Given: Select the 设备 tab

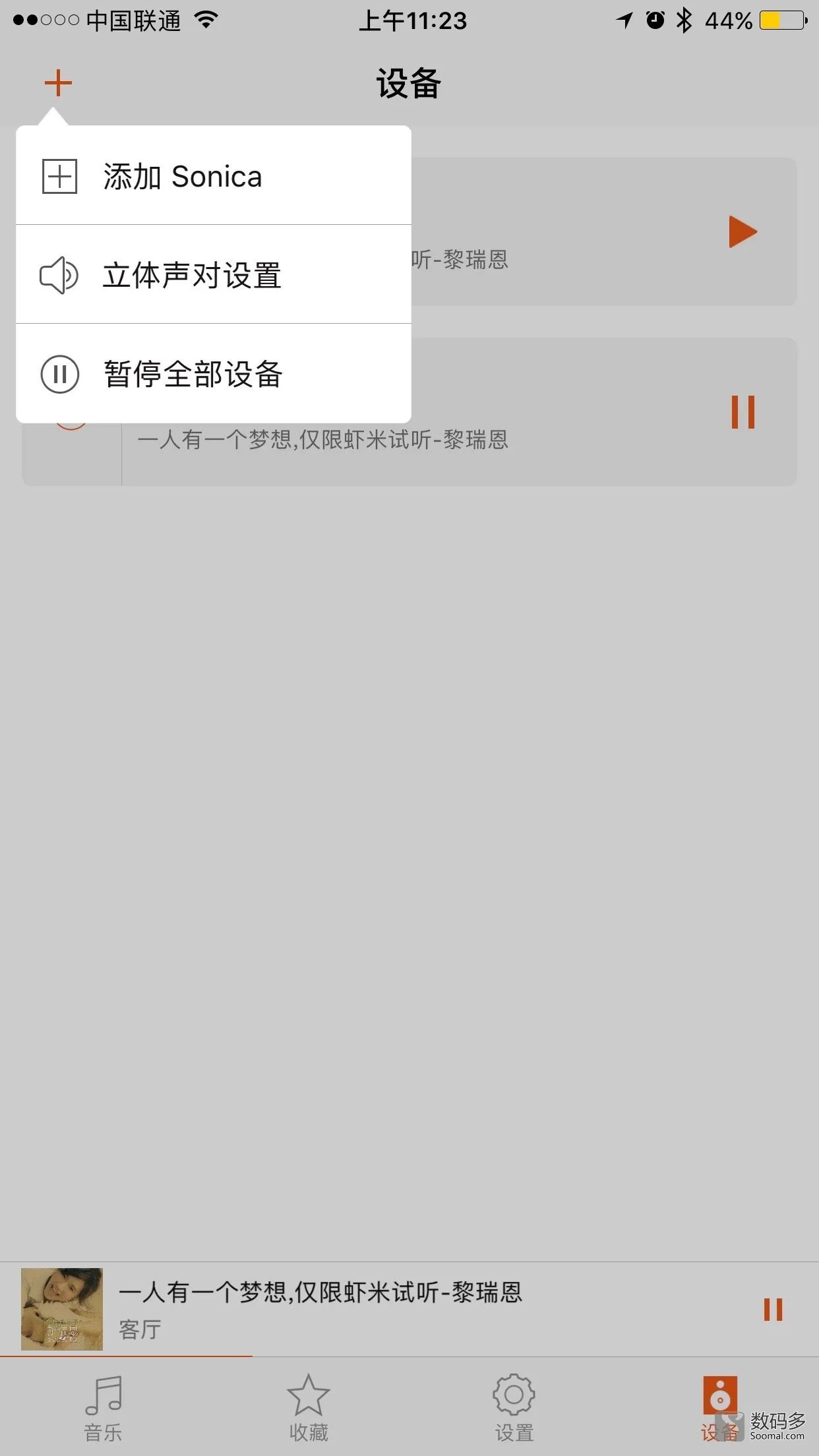Looking at the screenshot, I should (x=719, y=1409).
